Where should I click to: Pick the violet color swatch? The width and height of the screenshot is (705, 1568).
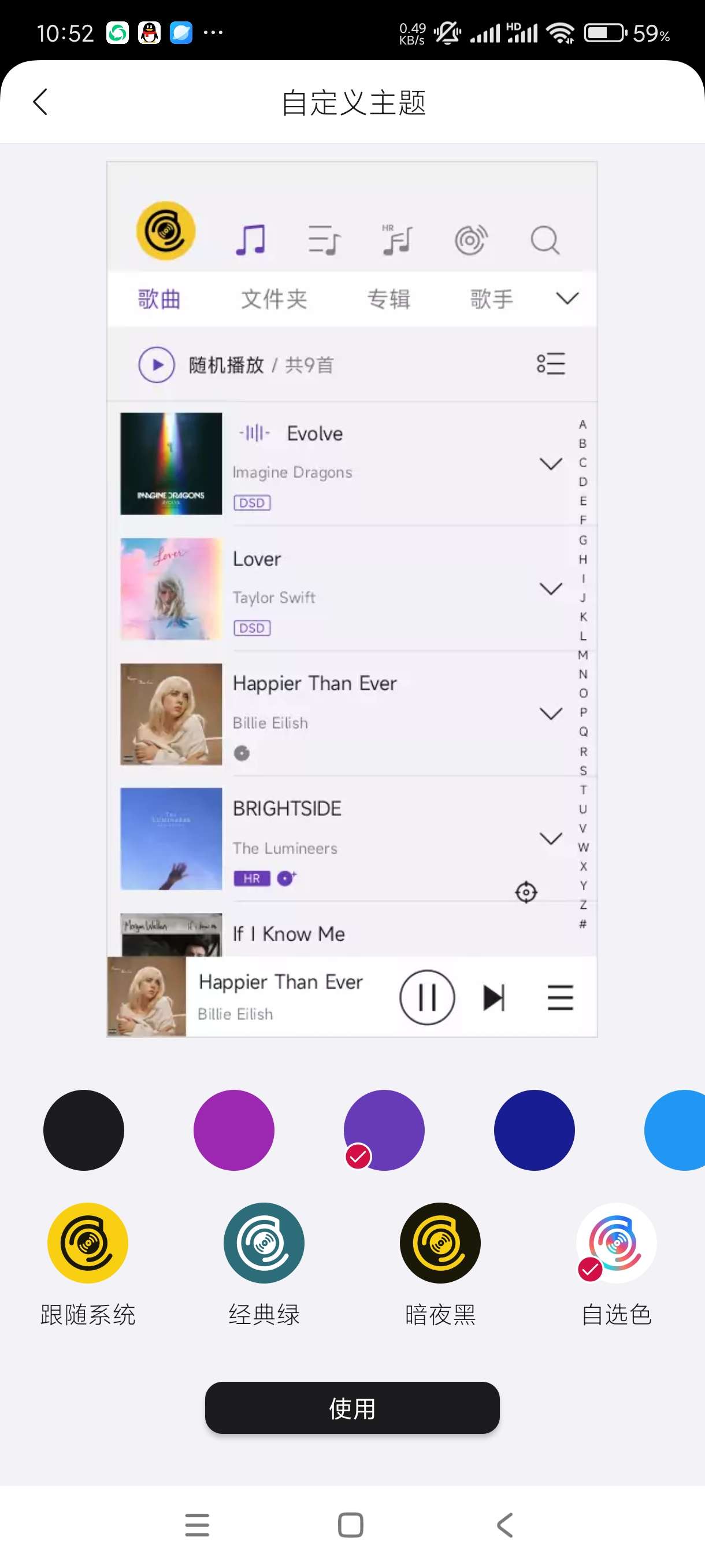tap(384, 1130)
